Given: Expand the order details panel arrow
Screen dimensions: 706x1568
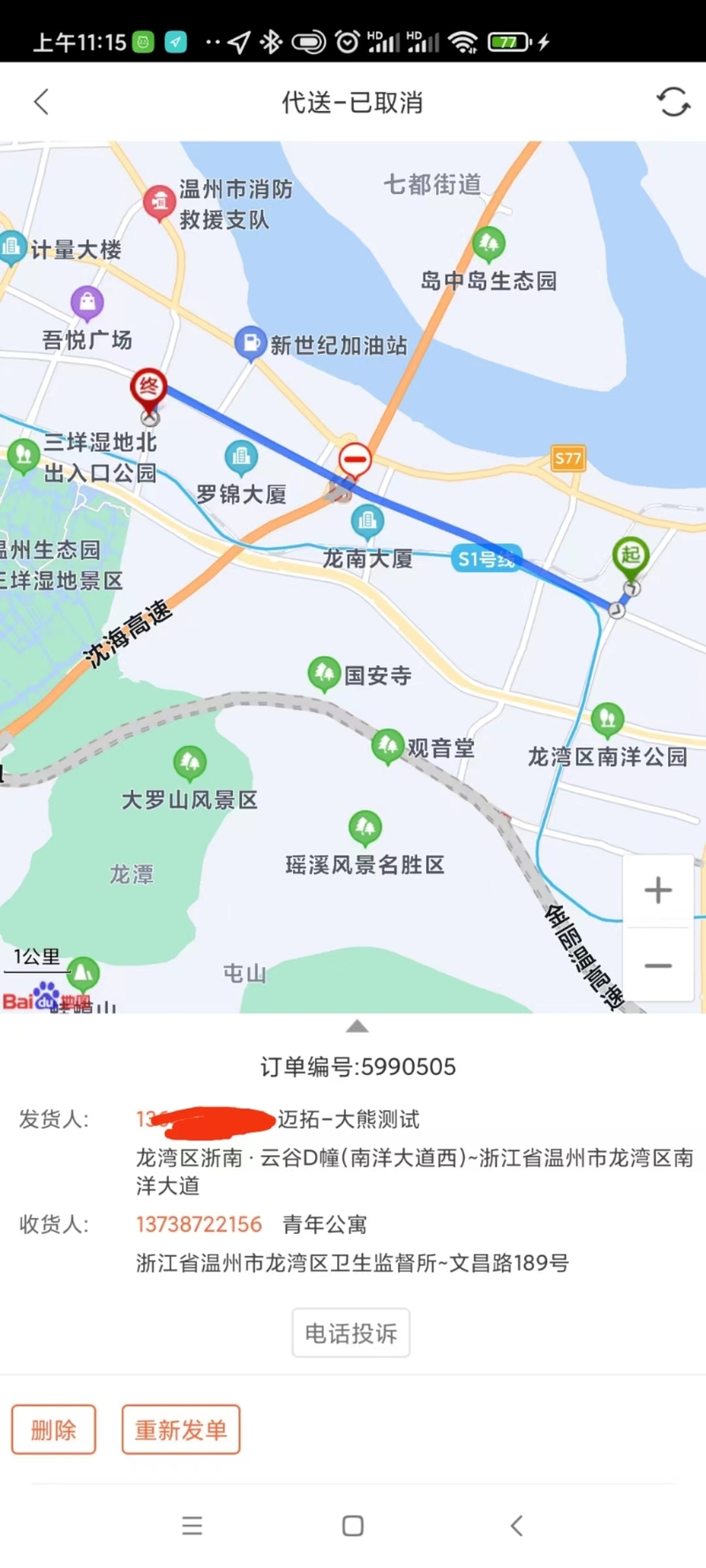Looking at the screenshot, I should (357, 1026).
